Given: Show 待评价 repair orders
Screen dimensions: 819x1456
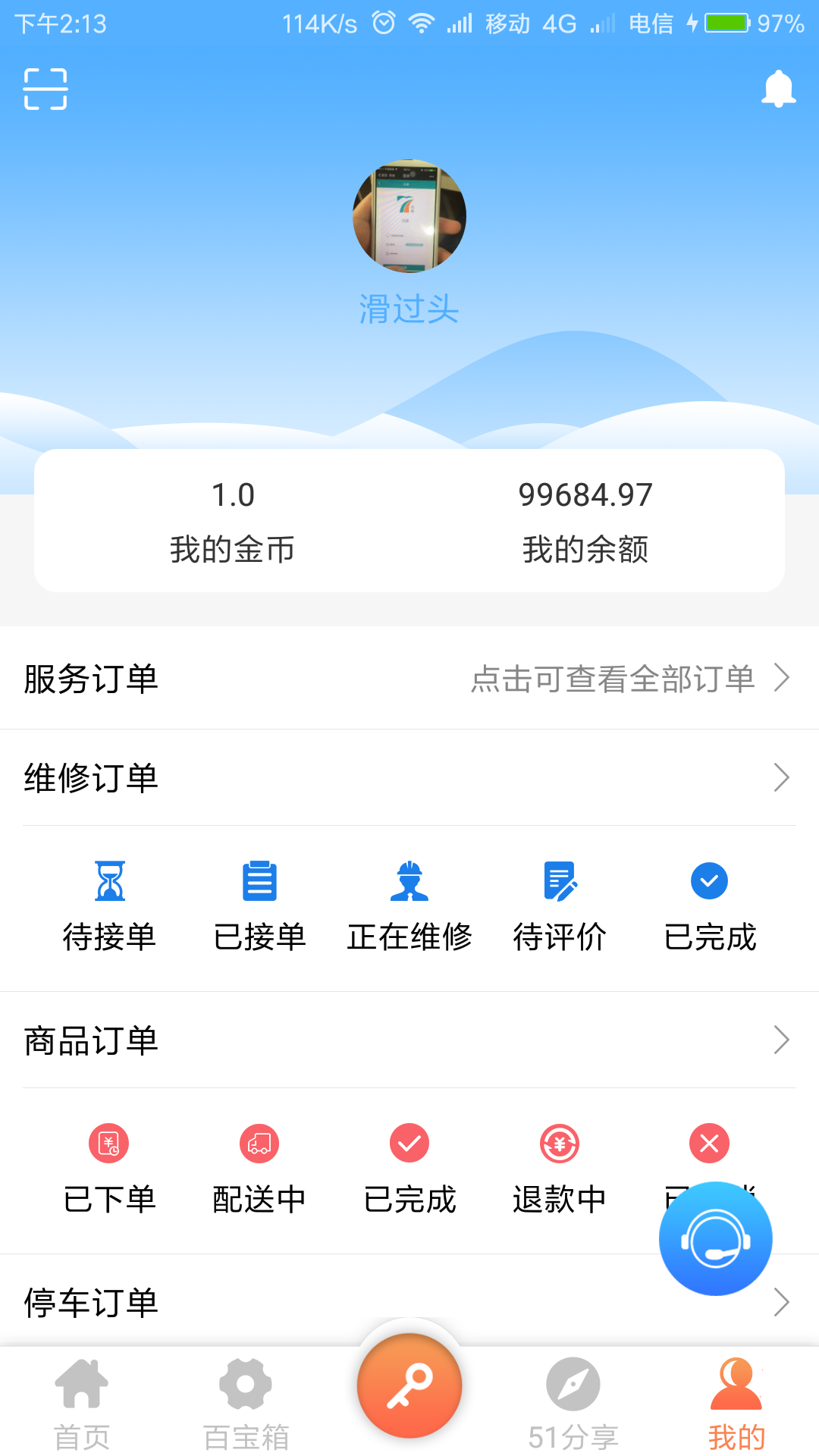Looking at the screenshot, I should pyautogui.click(x=560, y=905).
